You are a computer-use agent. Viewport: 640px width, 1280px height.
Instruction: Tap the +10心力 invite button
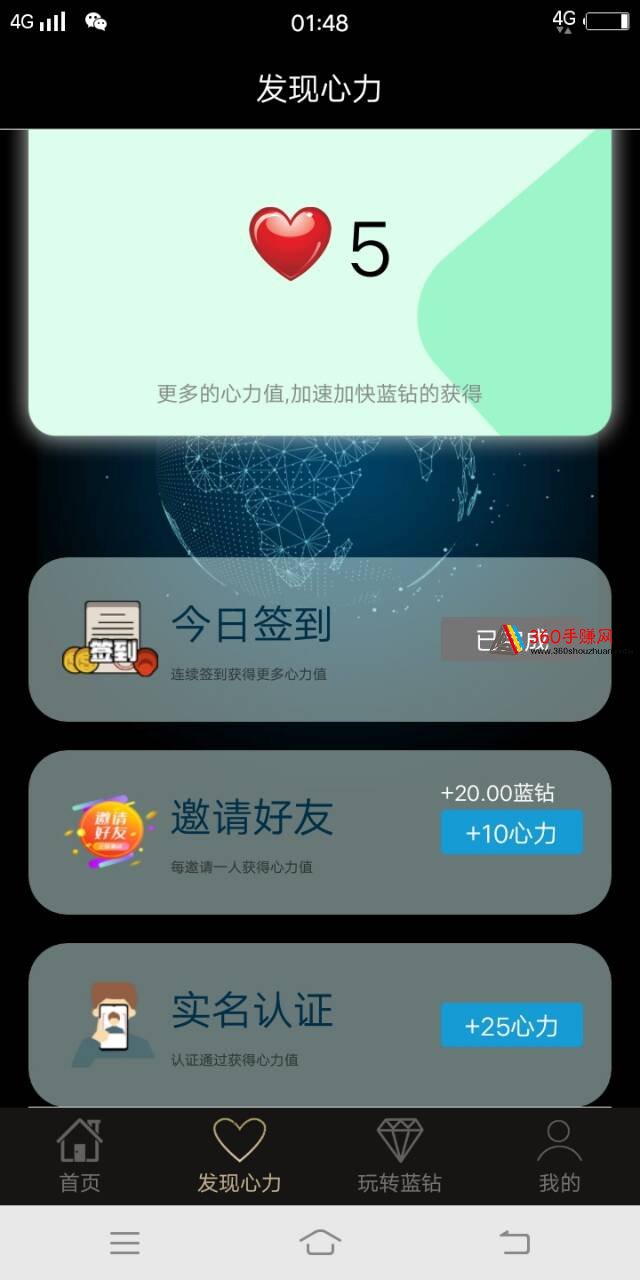coord(511,833)
